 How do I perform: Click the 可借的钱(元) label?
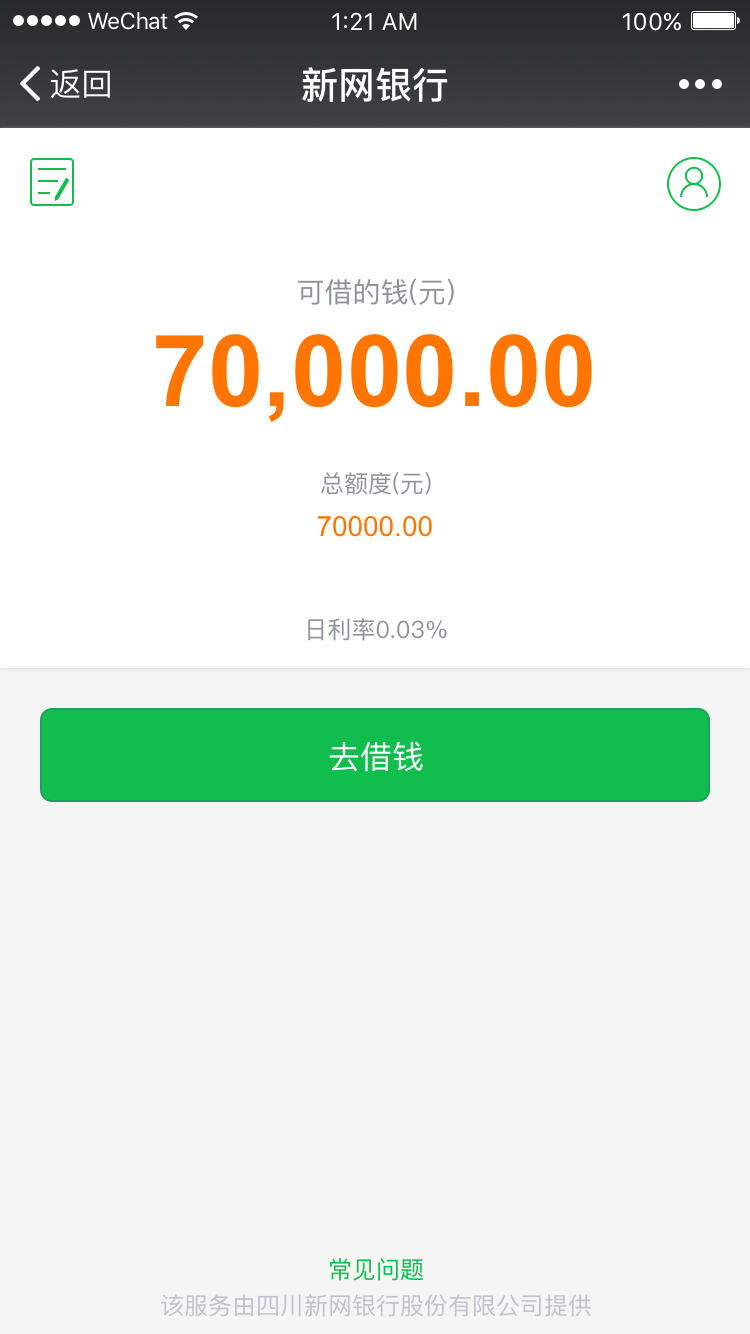coord(375,293)
